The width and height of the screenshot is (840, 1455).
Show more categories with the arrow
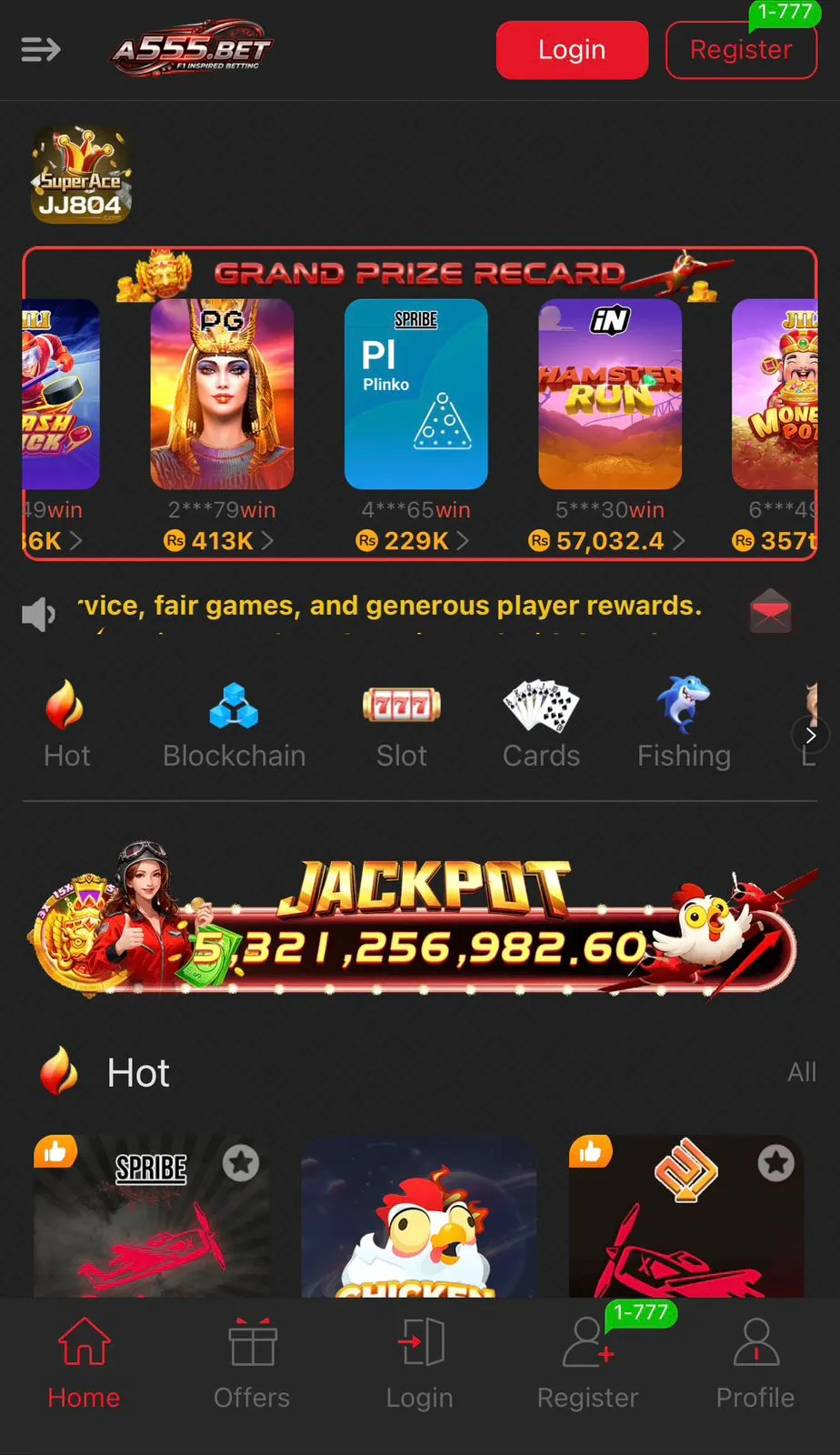(811, 735)
